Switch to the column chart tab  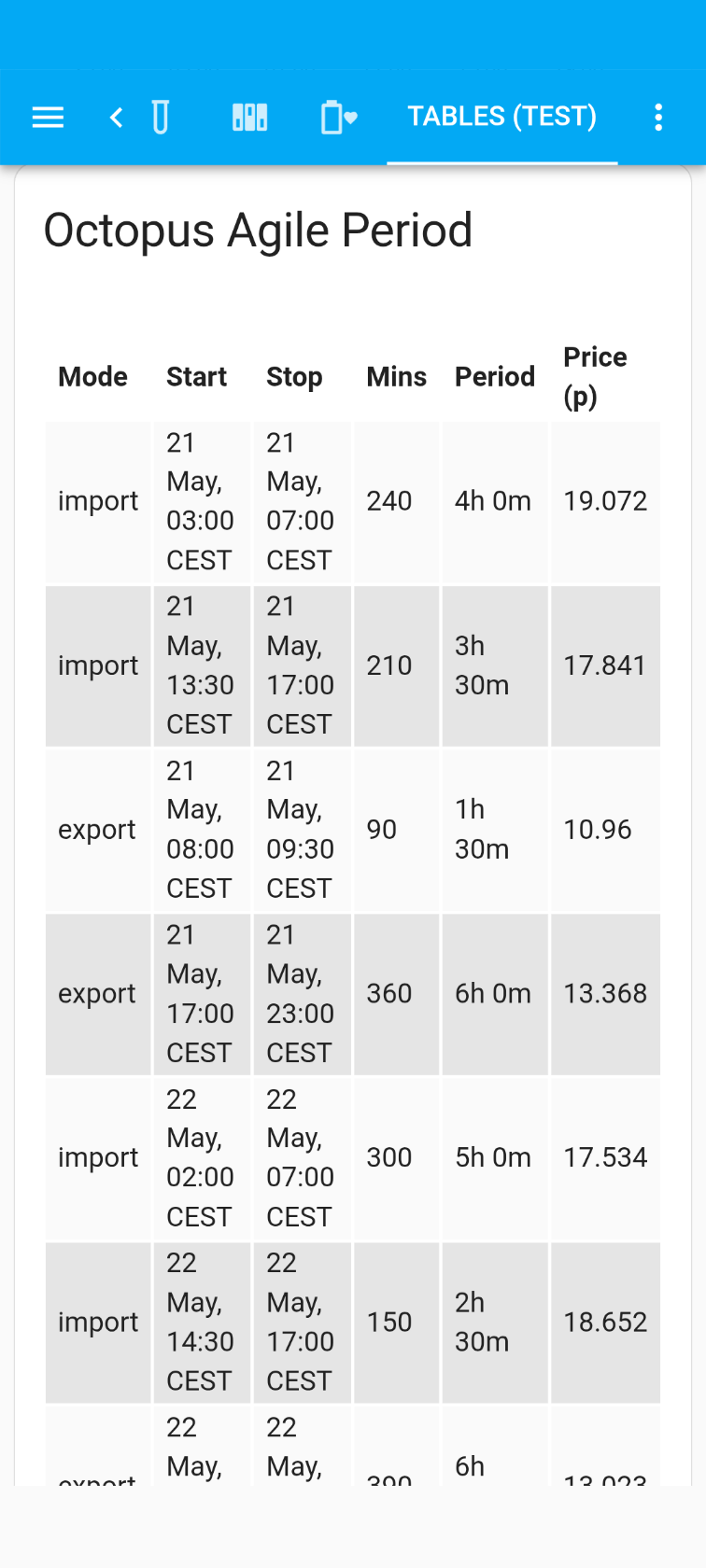coord(249,118)
